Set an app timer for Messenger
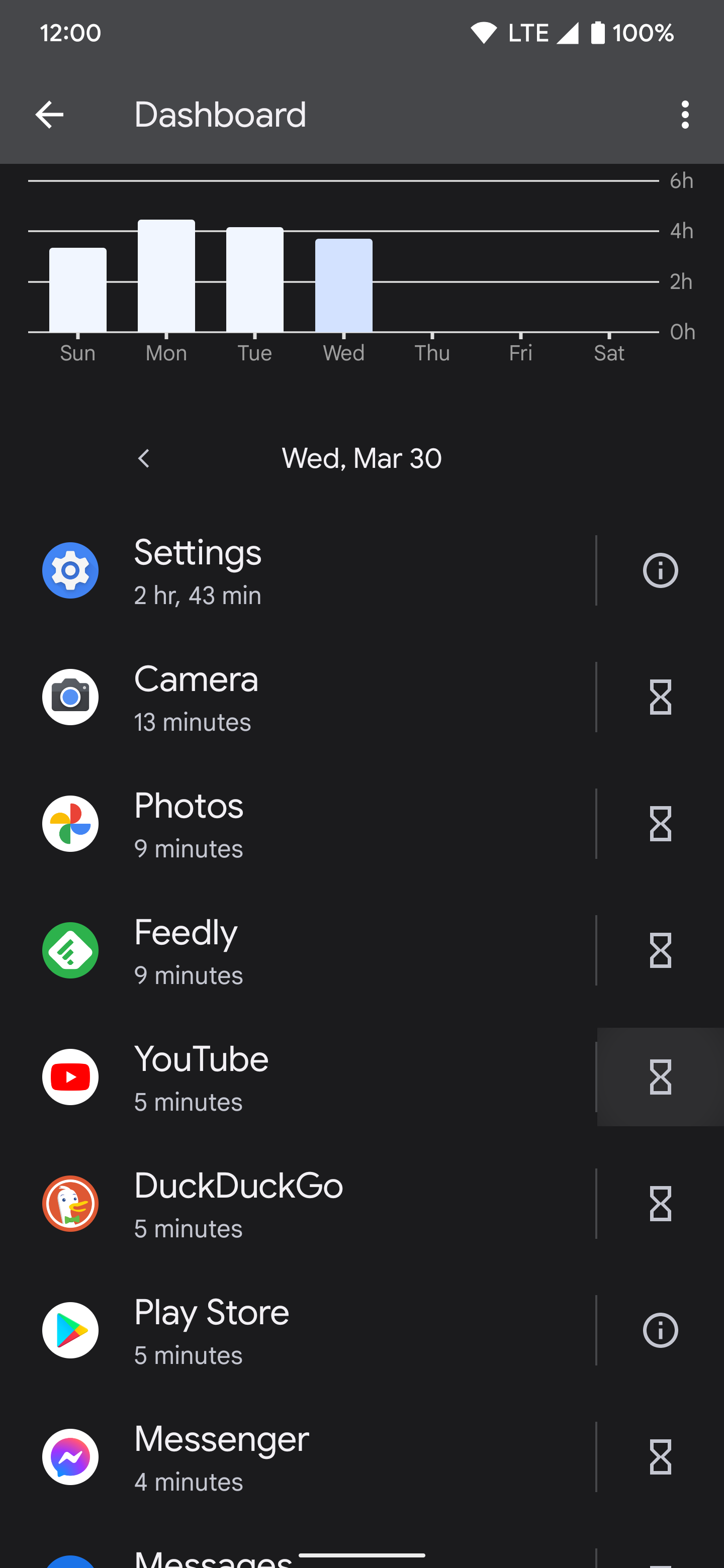724x1568 pixels. [x=660, y=1456]
